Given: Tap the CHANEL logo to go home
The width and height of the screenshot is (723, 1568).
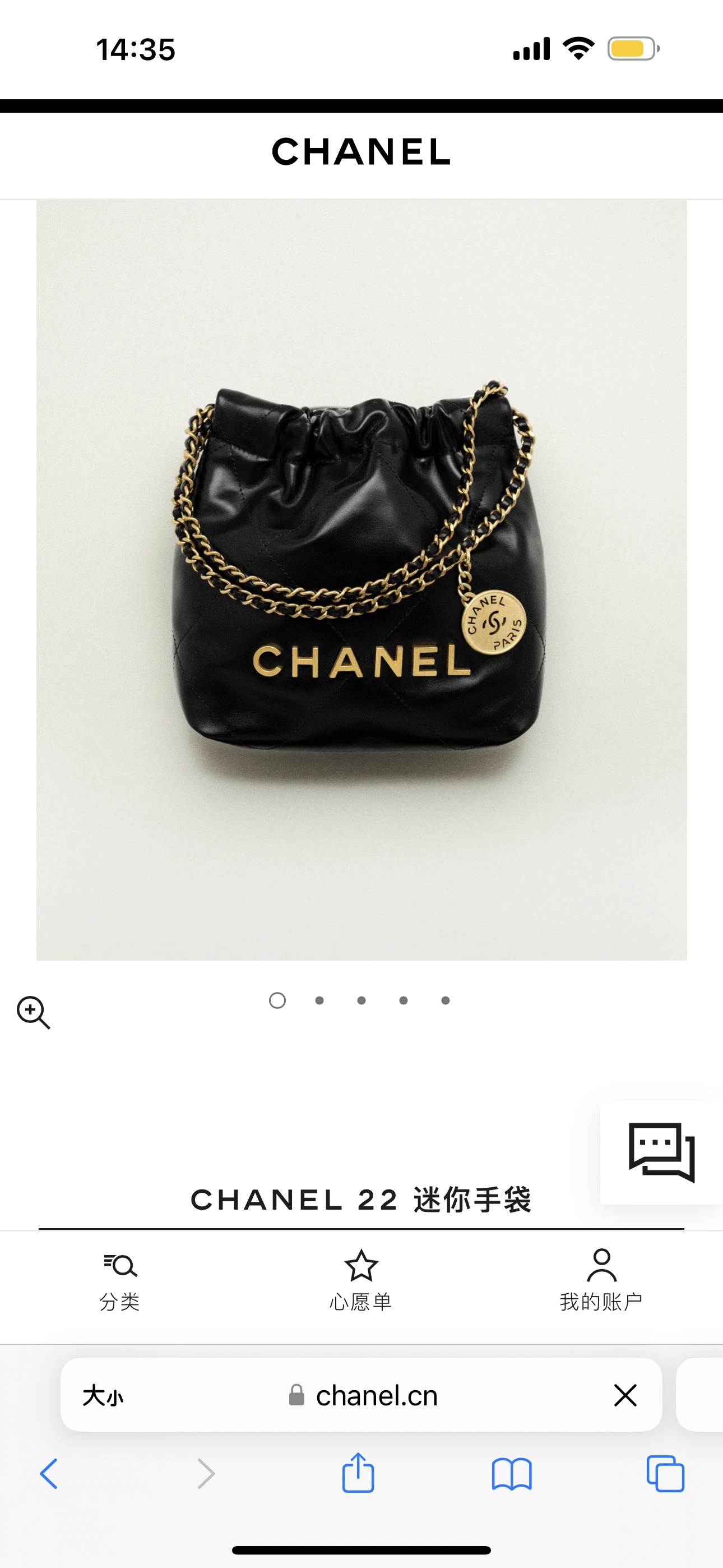Looking at the screenshot, I should click(361, 151).
